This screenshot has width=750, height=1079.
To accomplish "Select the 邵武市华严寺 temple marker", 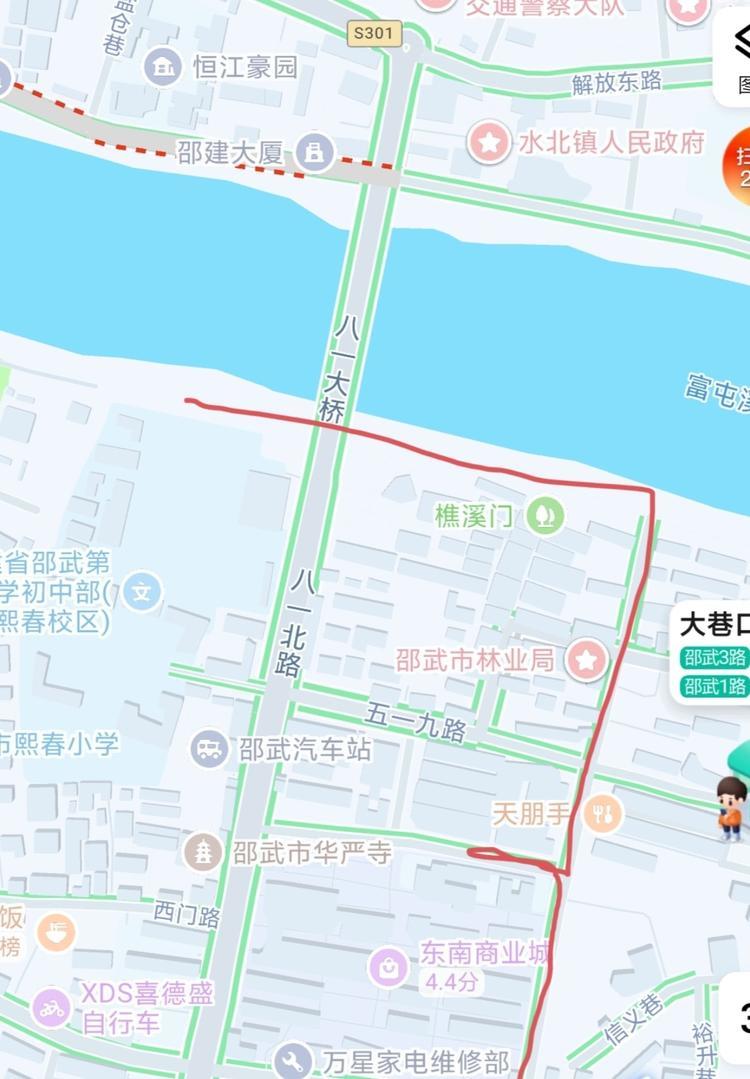I will tap(203, 852).
